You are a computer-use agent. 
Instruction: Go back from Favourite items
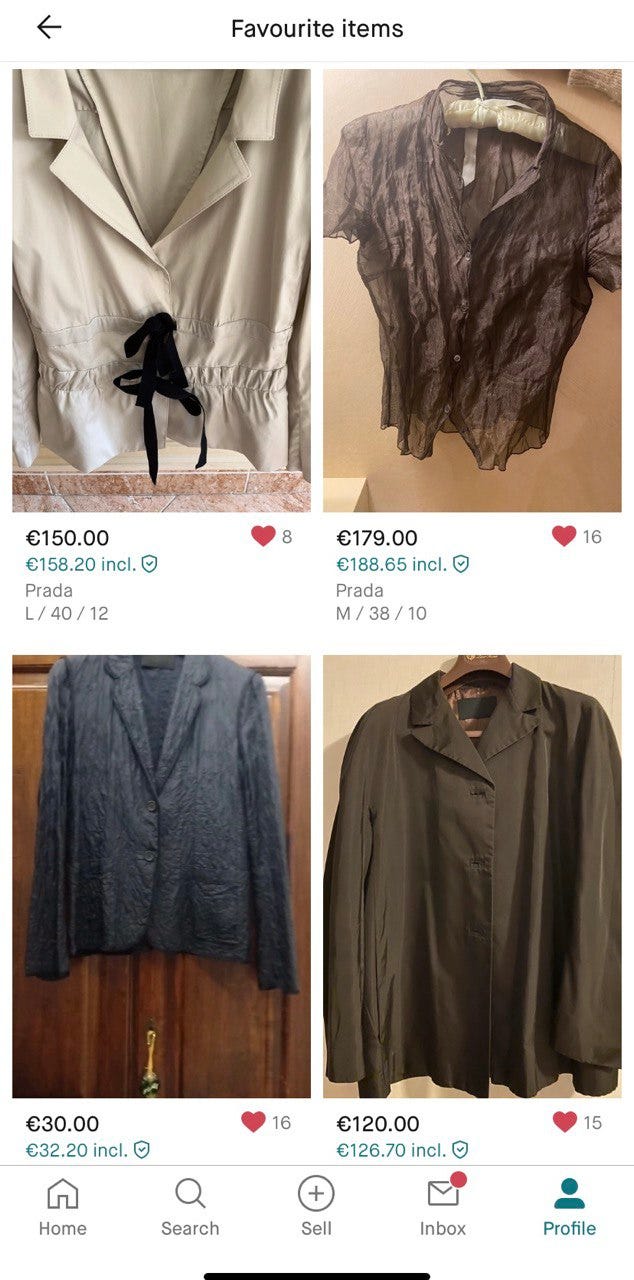[x=49, y=28]
